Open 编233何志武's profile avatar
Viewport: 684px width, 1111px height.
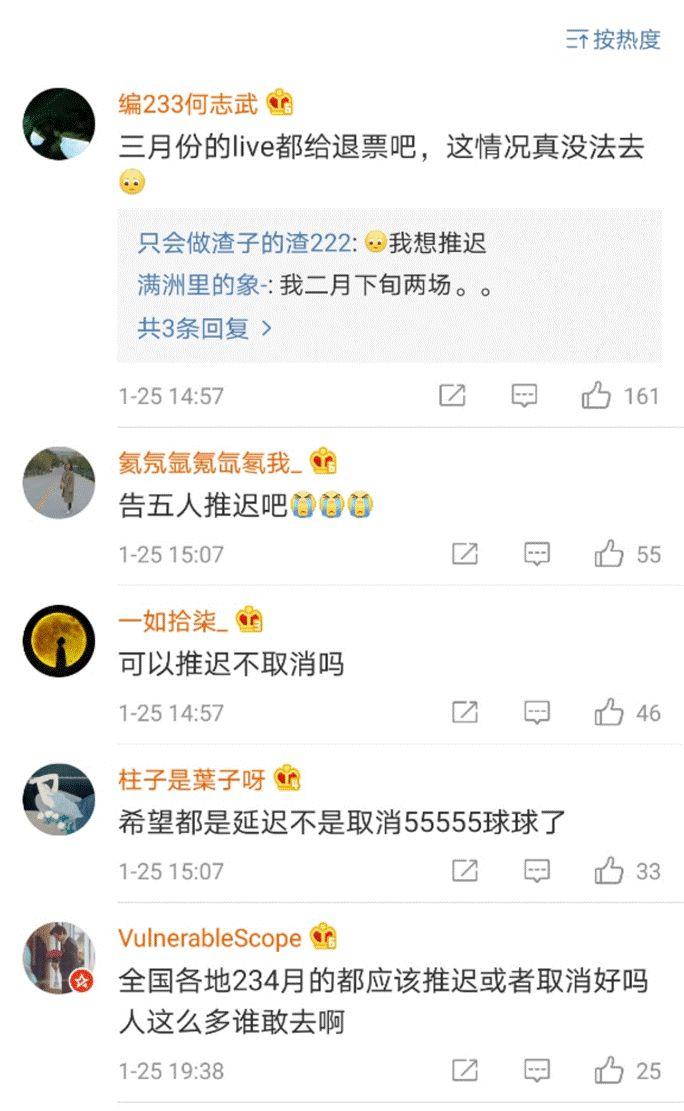(58, 124)
